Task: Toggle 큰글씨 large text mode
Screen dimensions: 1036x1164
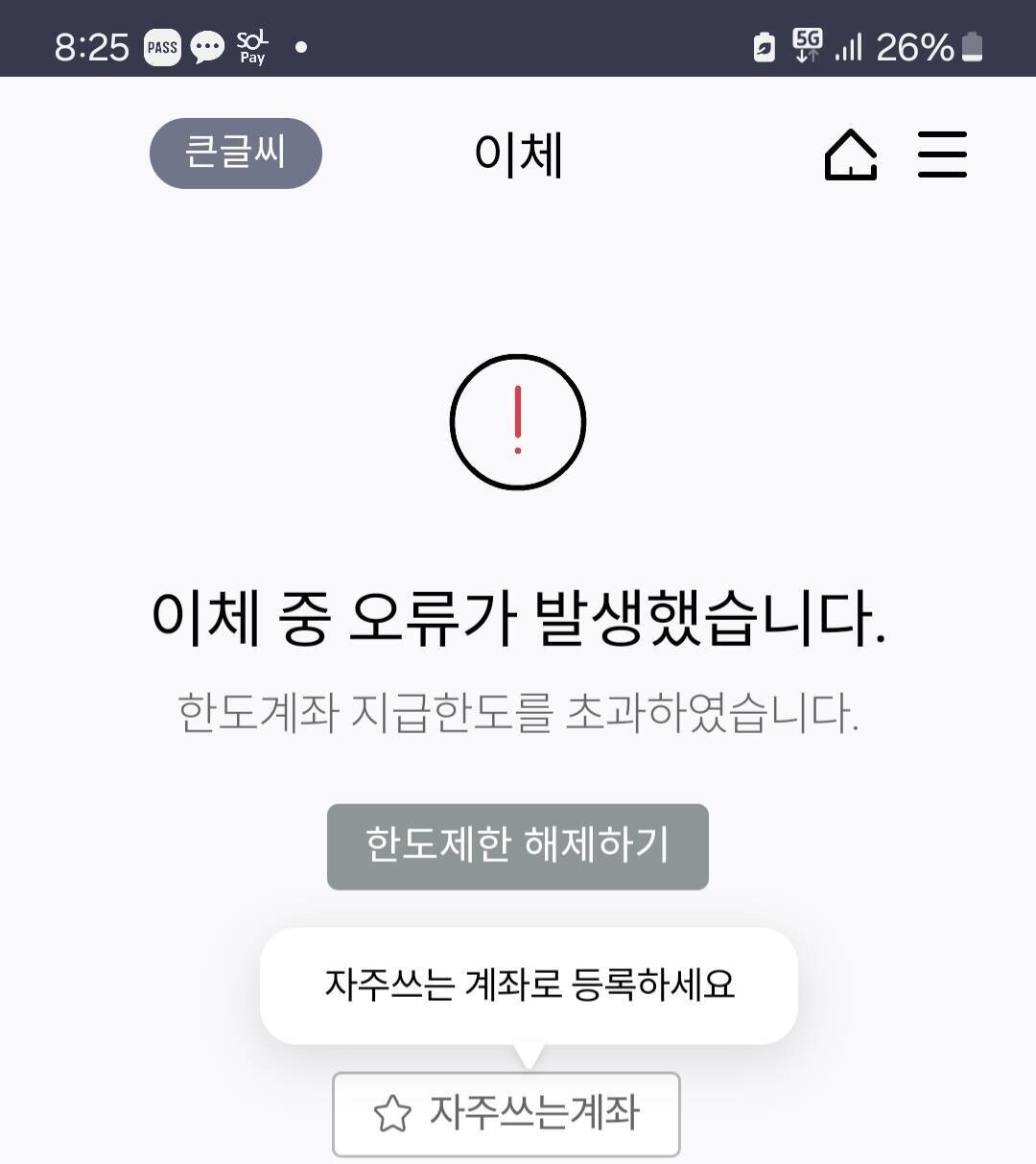Action: click(x=235, y=153)
